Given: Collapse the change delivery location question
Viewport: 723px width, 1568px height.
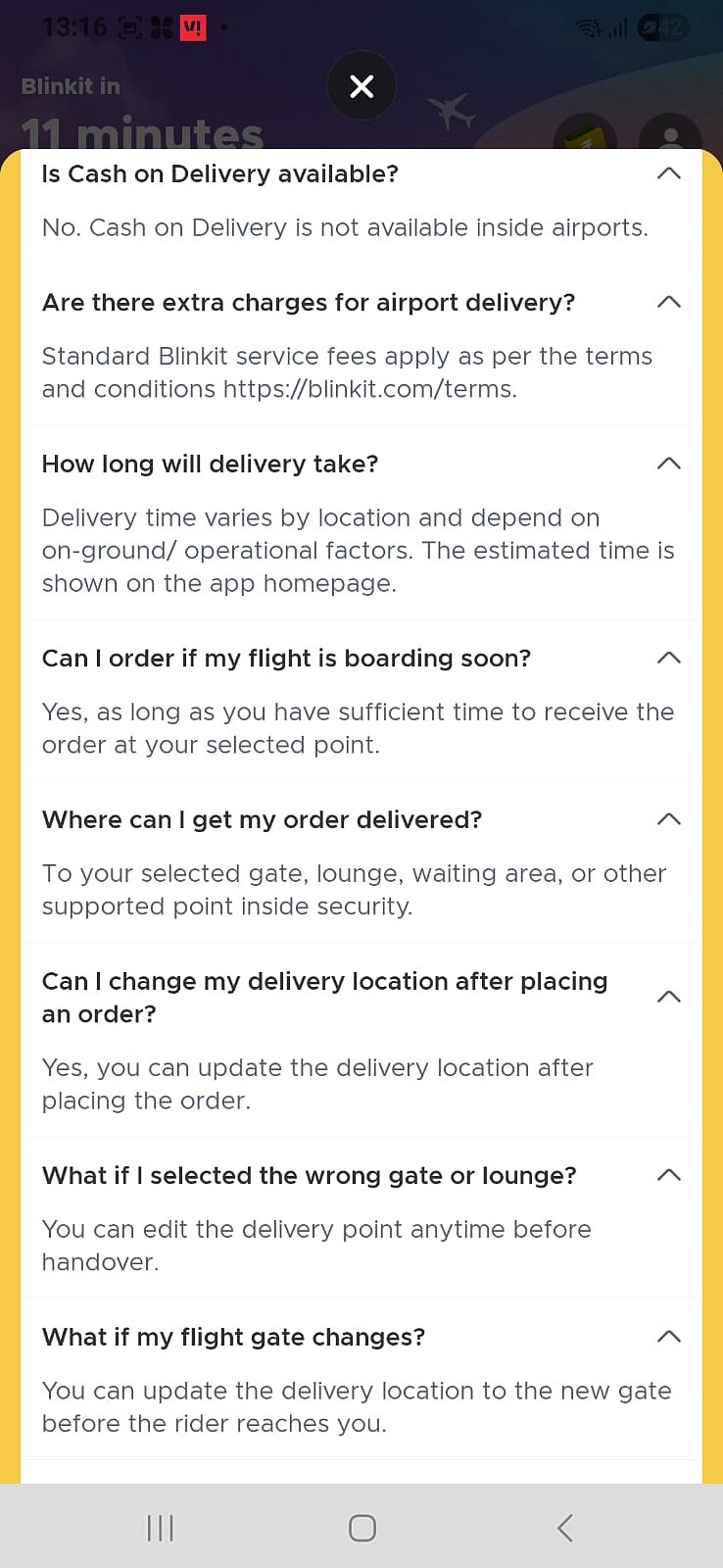Looking at the screenshot, I should point(668,997).
